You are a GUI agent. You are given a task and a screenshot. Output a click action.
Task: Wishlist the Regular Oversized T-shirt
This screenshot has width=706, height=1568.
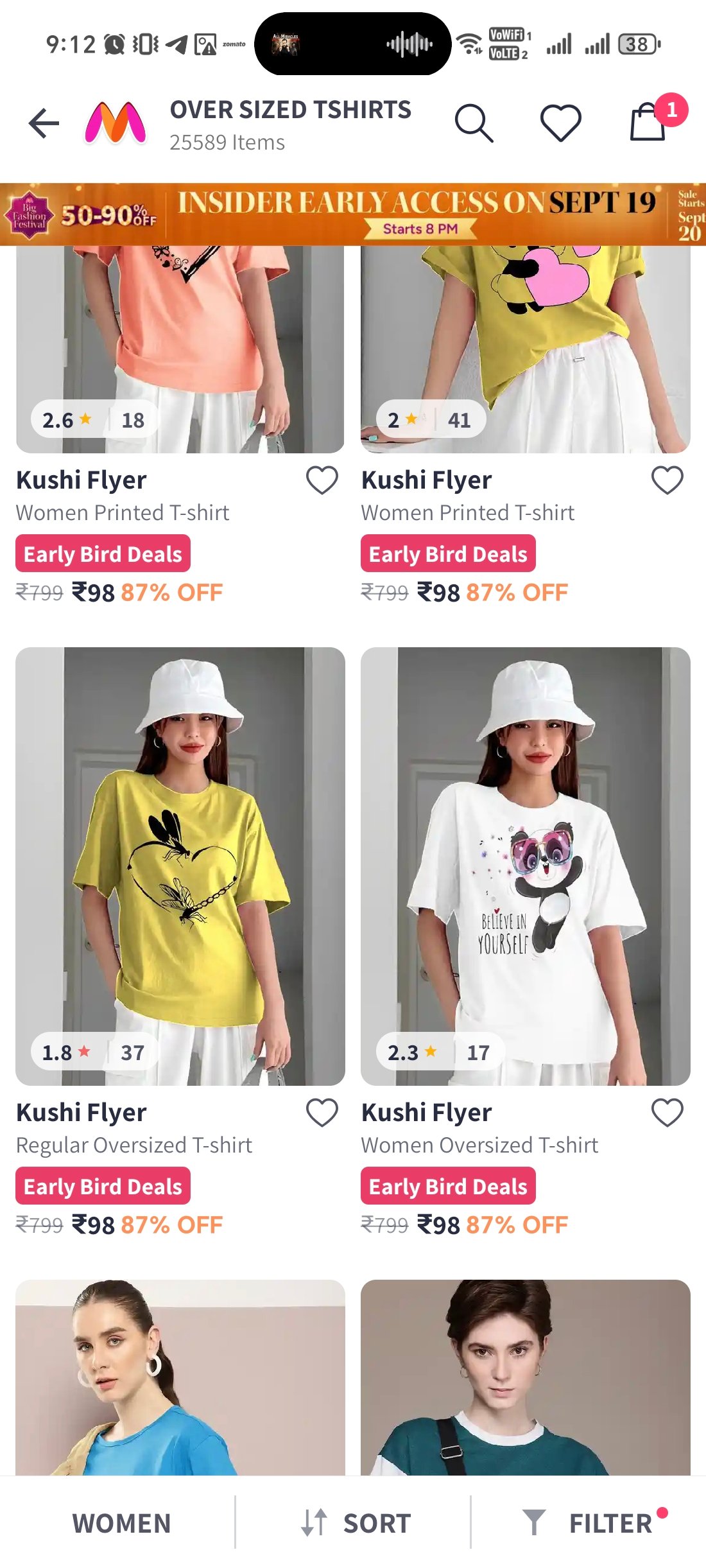point(322,1113)
